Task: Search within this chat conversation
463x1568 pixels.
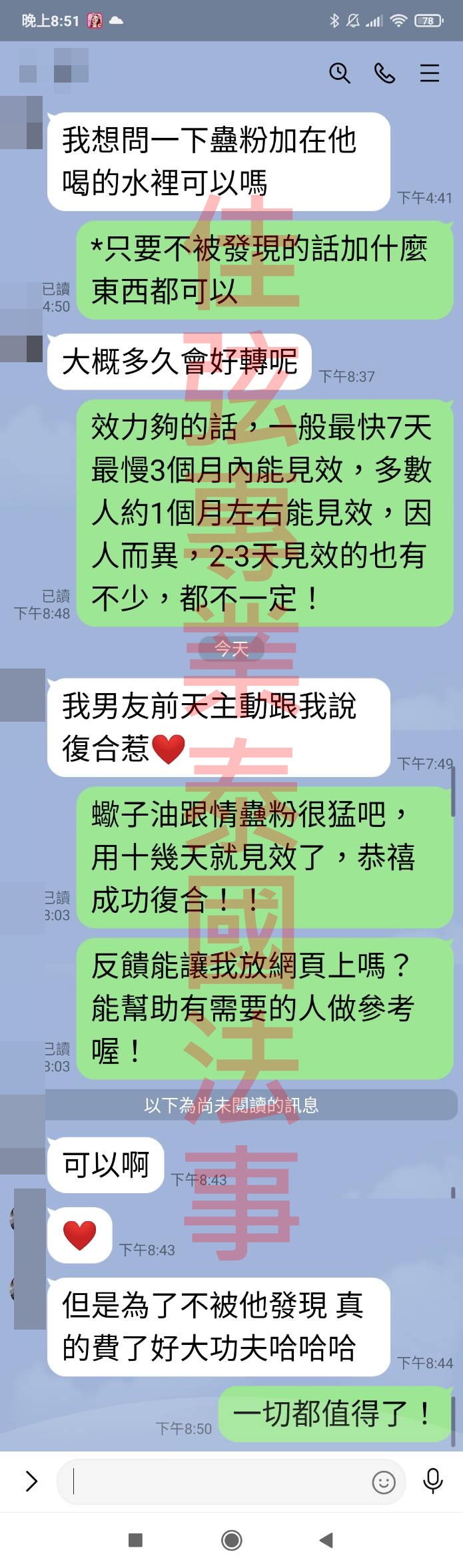Action: point(340,73)
